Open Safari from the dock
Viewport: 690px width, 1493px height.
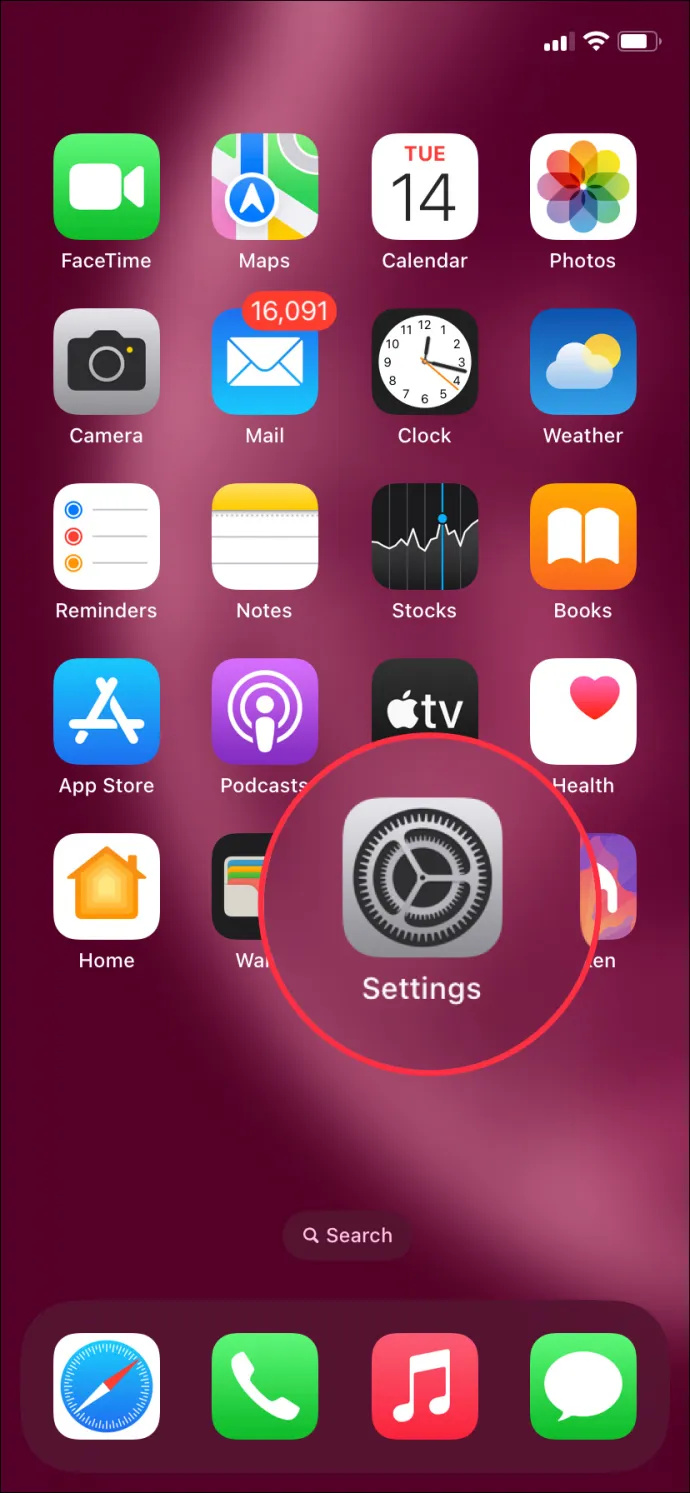[x=106, y=1386]
